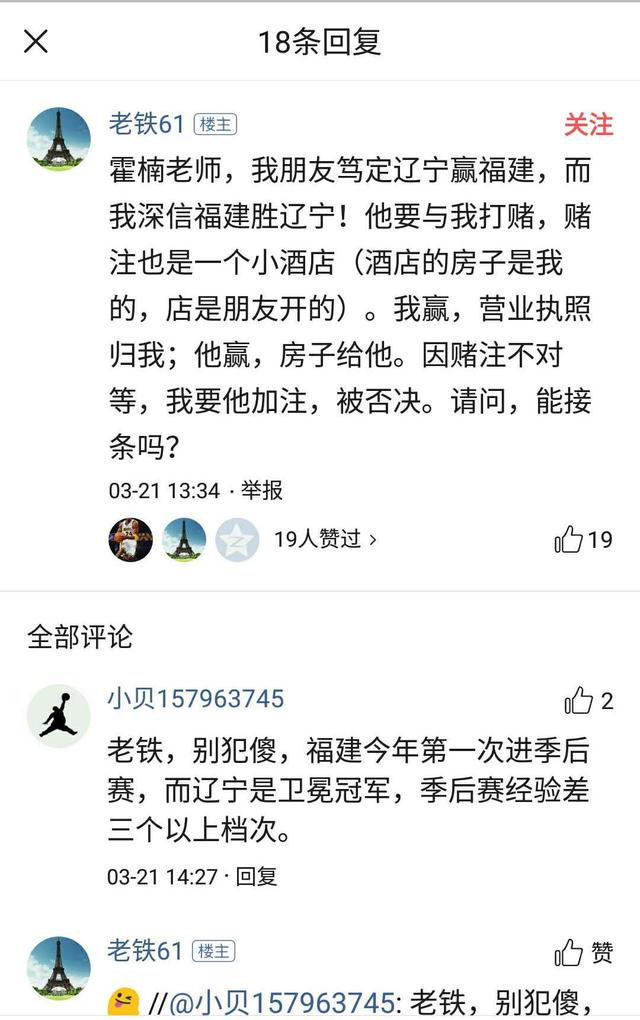View the 19人赞过 likers list
Image resolution: width=640 pixels, height=1020 pixels.
pyautogui.click(x=326, y=540)
